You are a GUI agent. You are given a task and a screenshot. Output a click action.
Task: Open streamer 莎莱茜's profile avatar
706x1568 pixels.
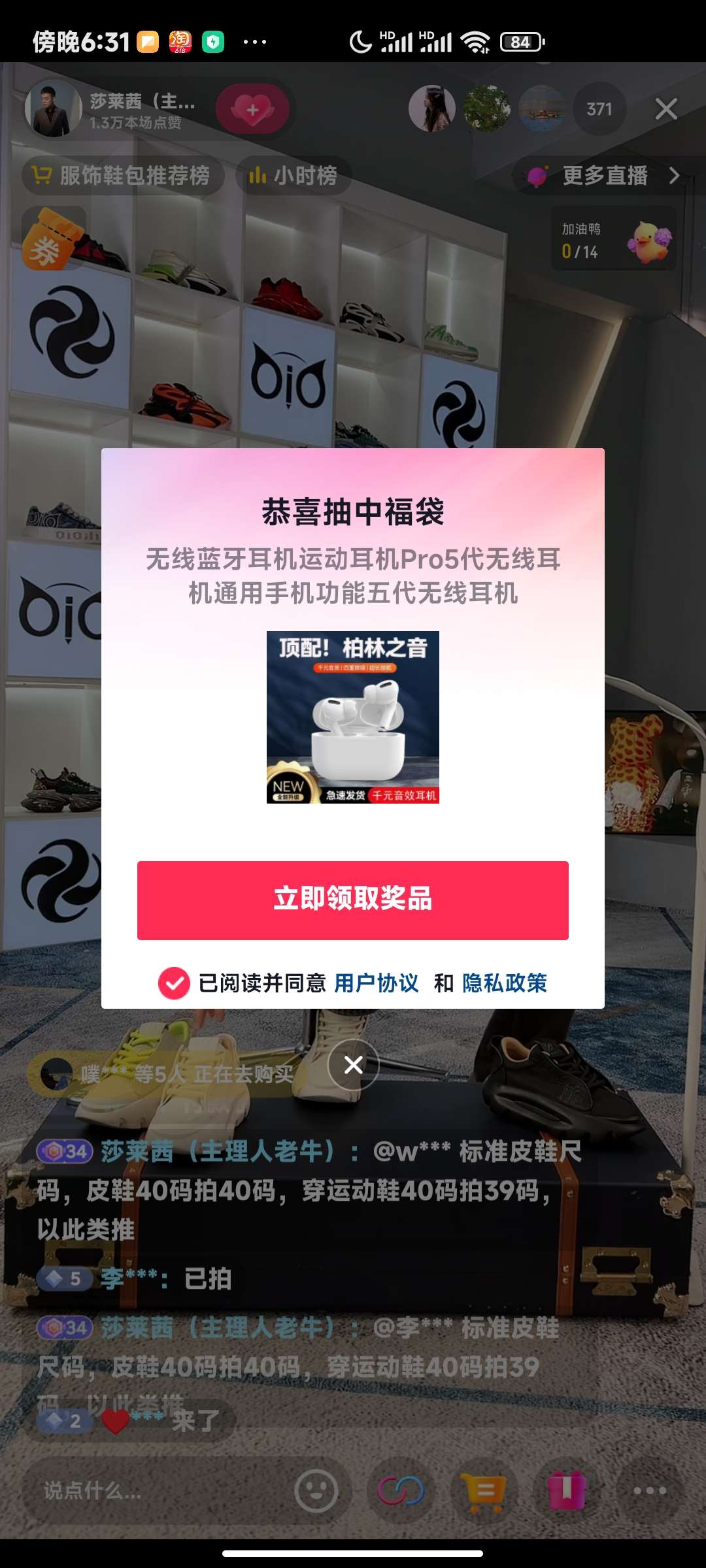(x=53, y=109)
